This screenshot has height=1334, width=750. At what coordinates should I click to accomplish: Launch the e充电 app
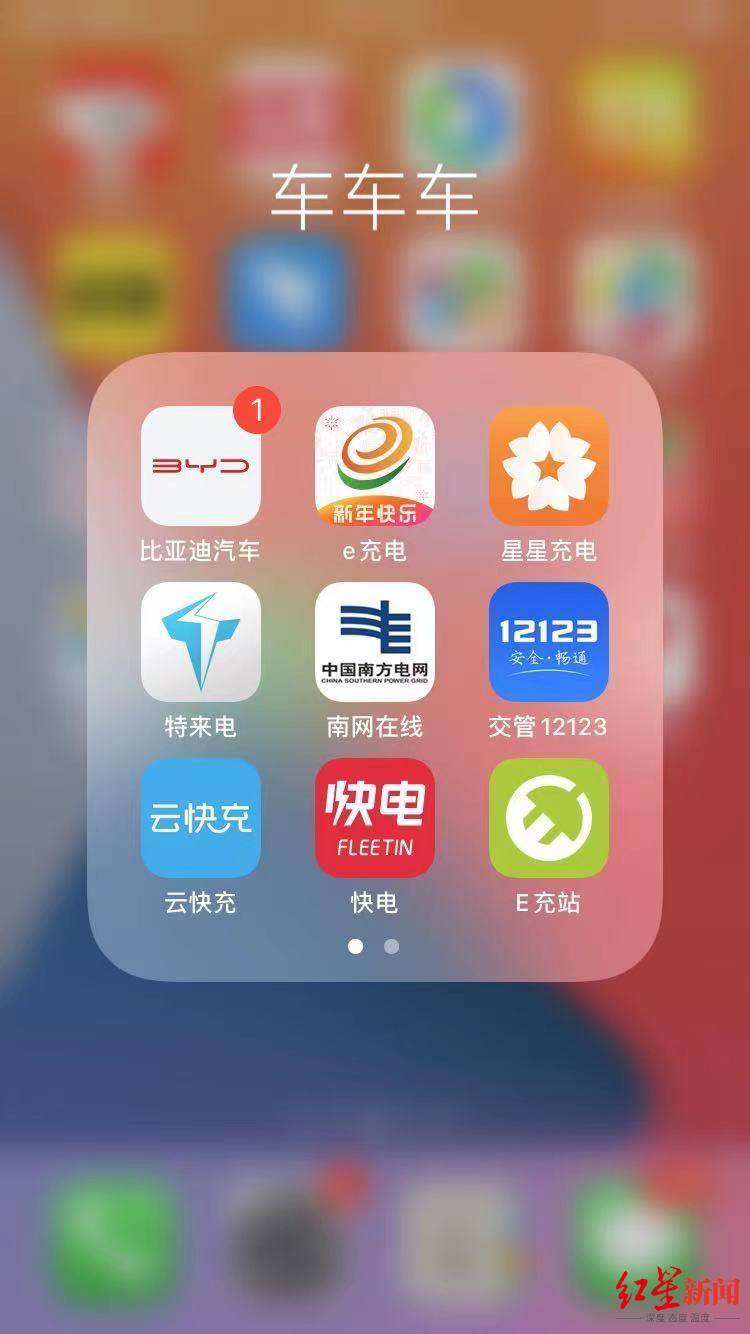click(x=375, y=466)
